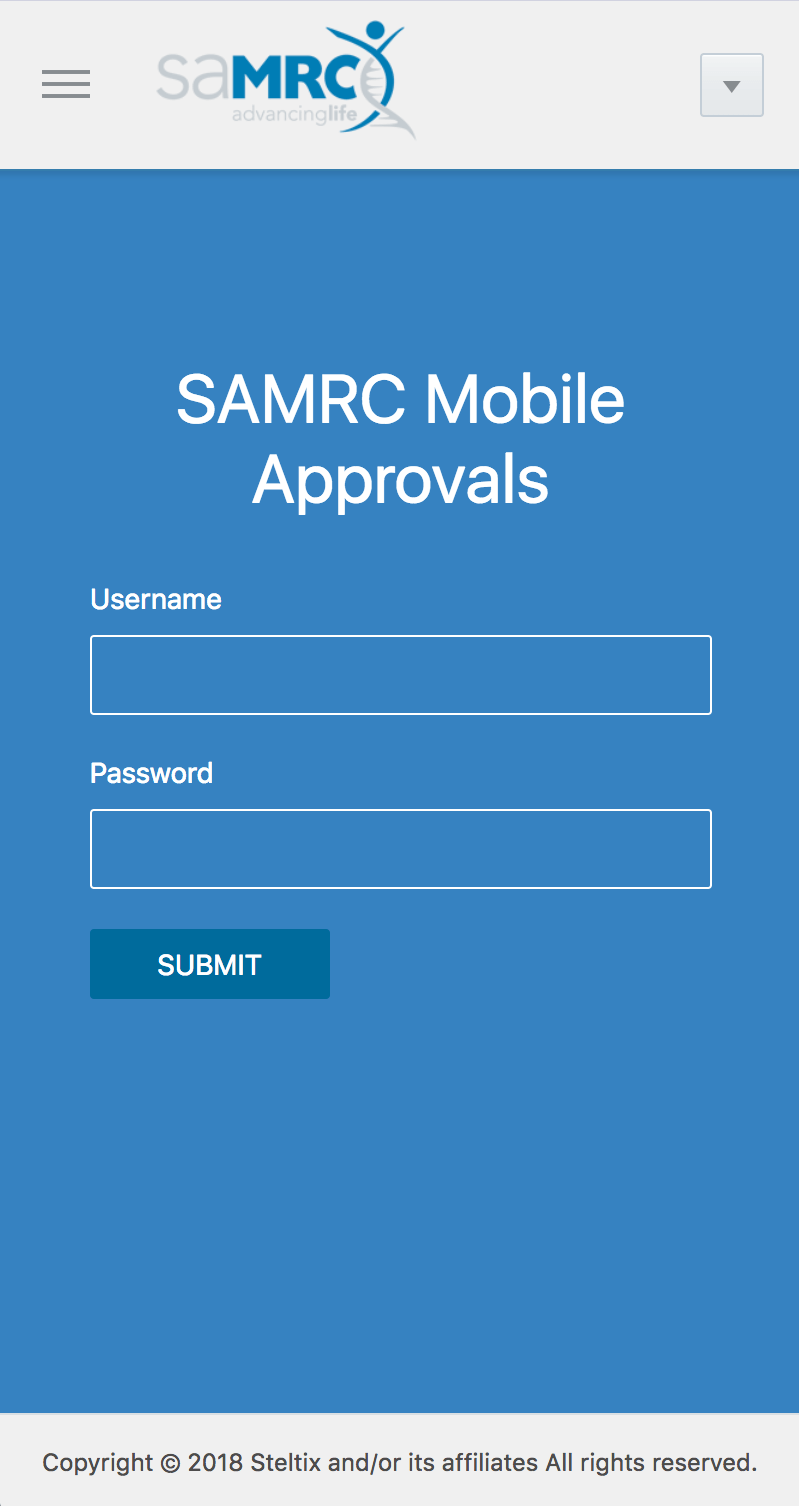
Task: Open the hamburger navigation menu
Action: pyautogui.click(x=66, y=85)
